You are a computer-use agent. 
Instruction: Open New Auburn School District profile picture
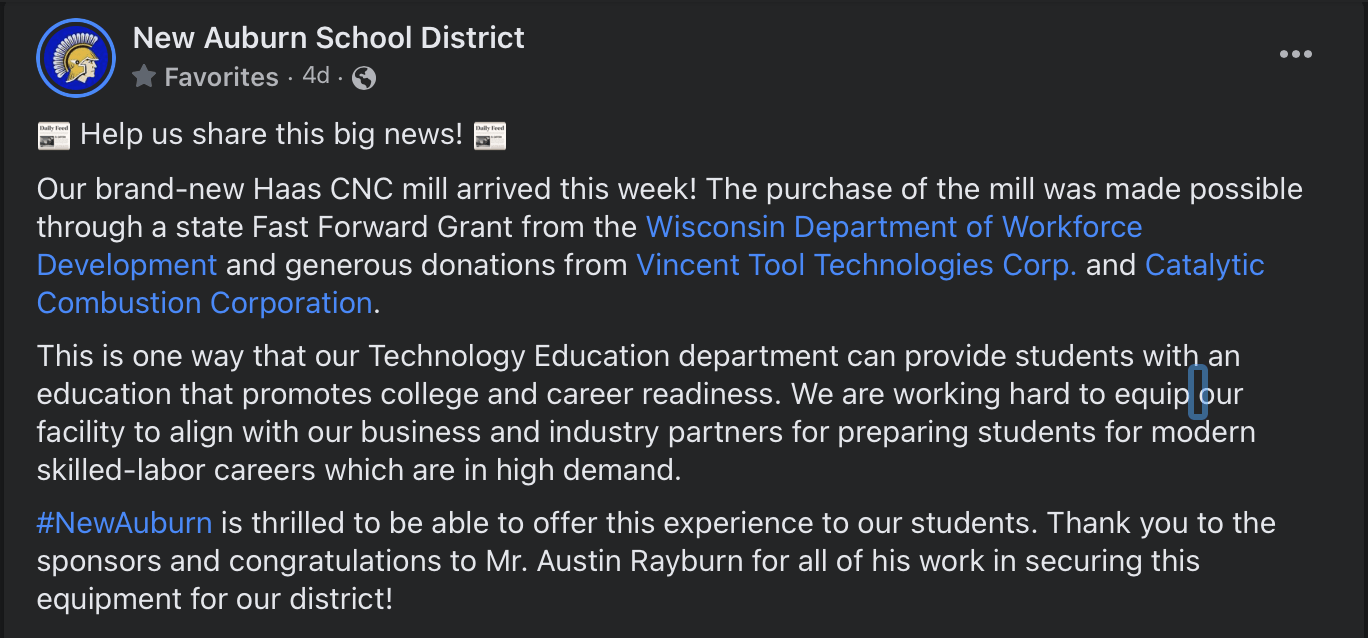click(76, 58)
